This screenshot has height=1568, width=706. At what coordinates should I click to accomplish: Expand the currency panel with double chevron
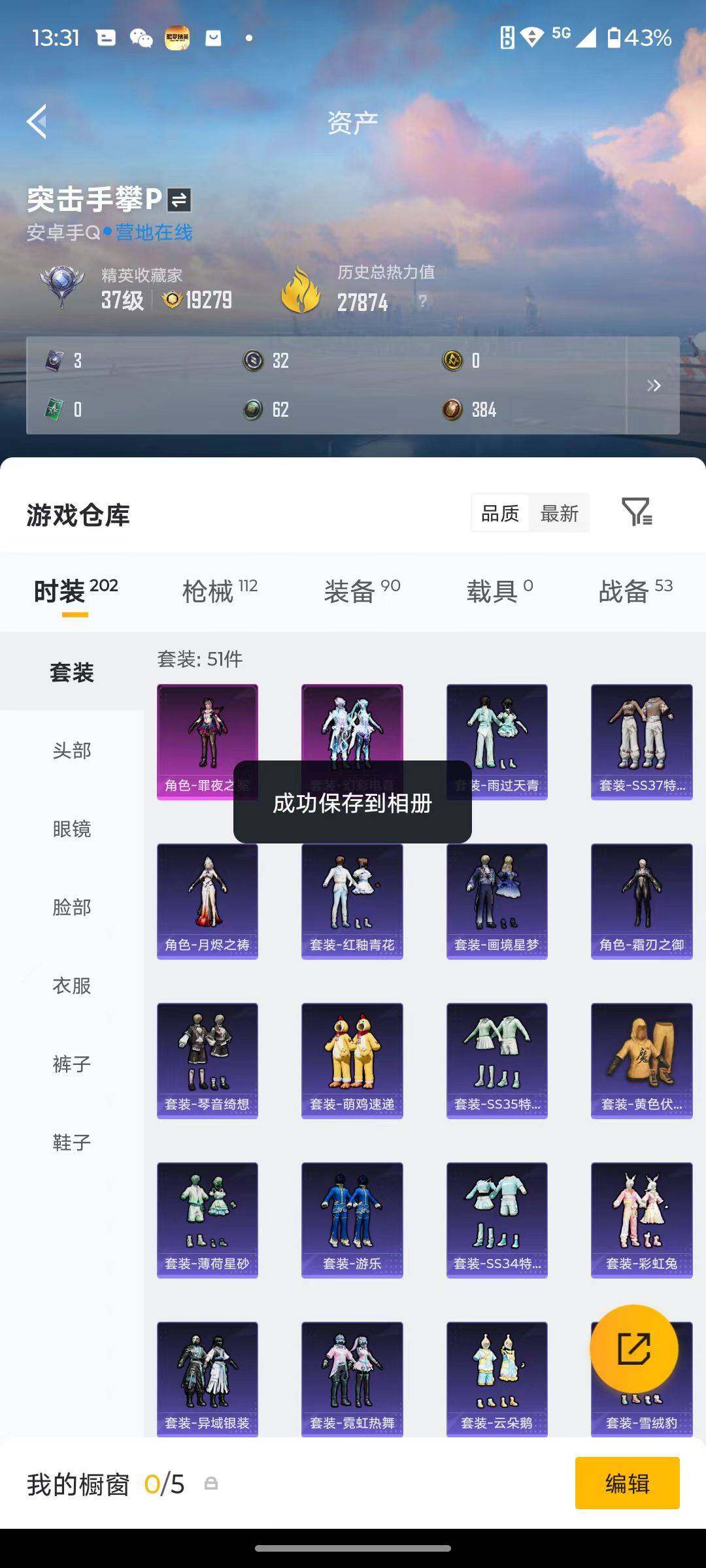(653, 385)
